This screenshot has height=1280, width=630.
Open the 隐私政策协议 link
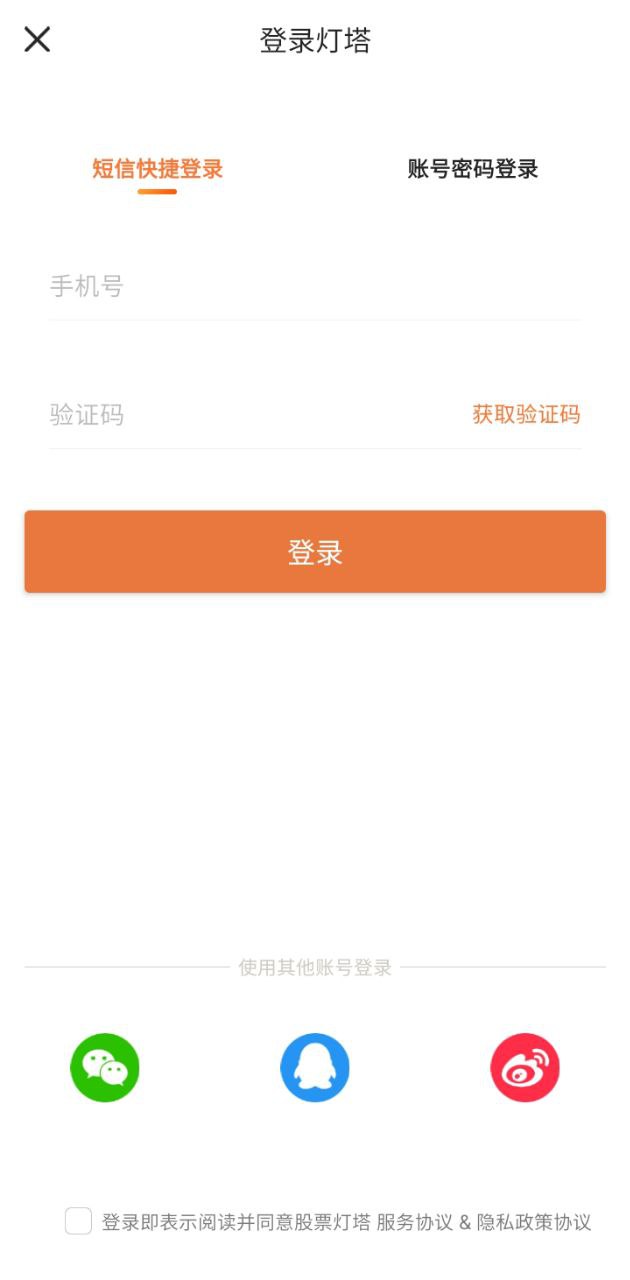tap(534, 1222)
